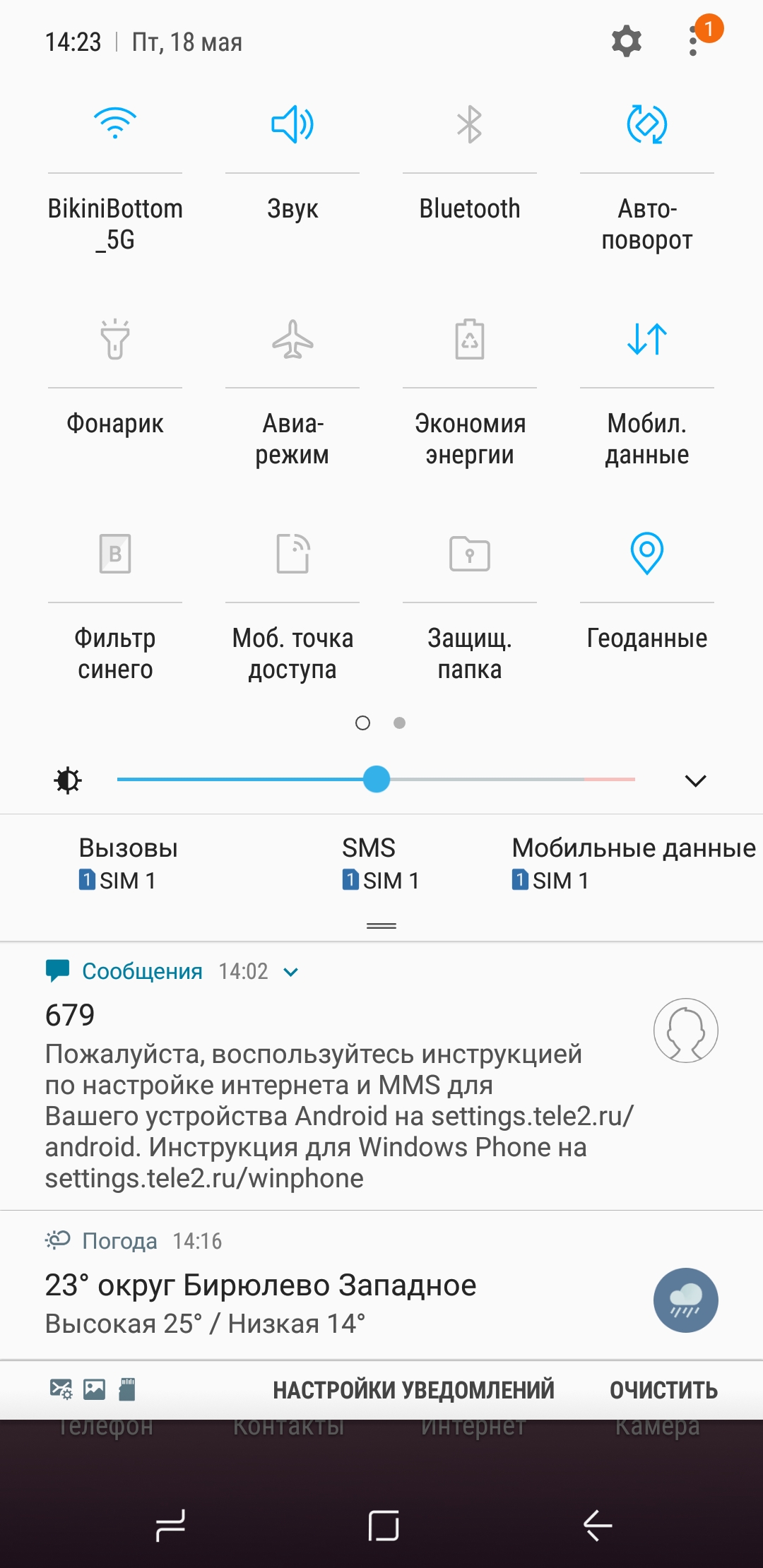
Task: Enable Авиа-режим airplane mode
Action: (292, 340)
